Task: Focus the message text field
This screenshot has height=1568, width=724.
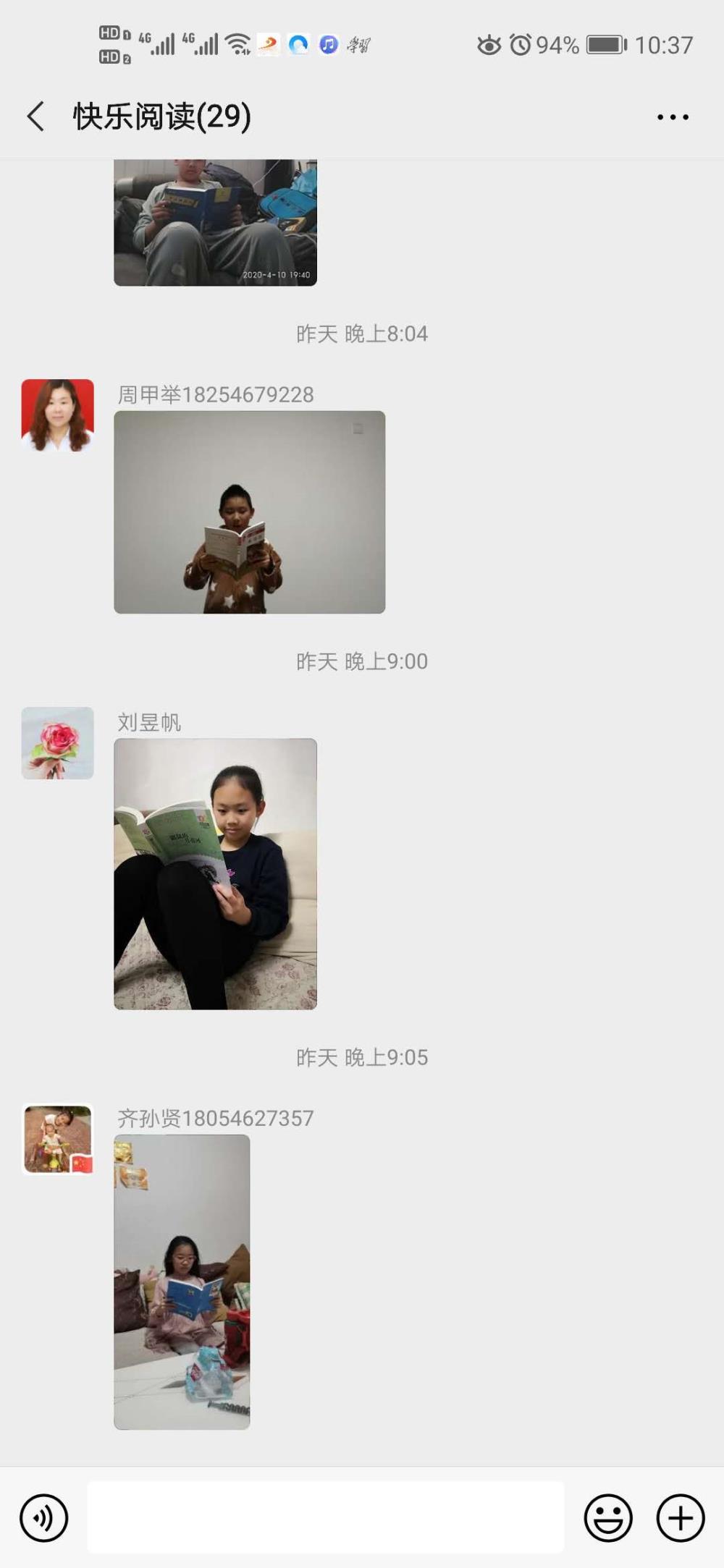Action: click(x=326, y=1517)
